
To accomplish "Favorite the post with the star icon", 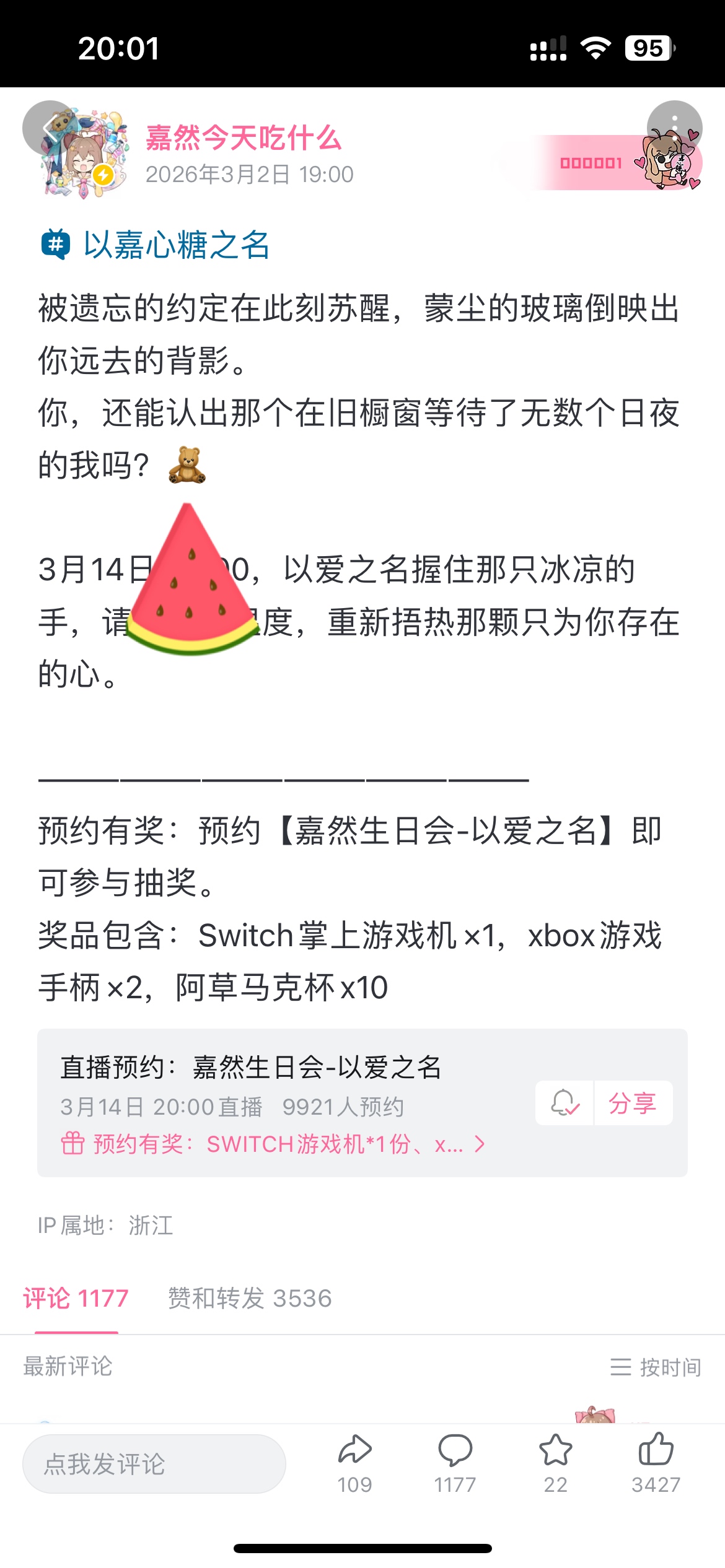I will 555,1463.
